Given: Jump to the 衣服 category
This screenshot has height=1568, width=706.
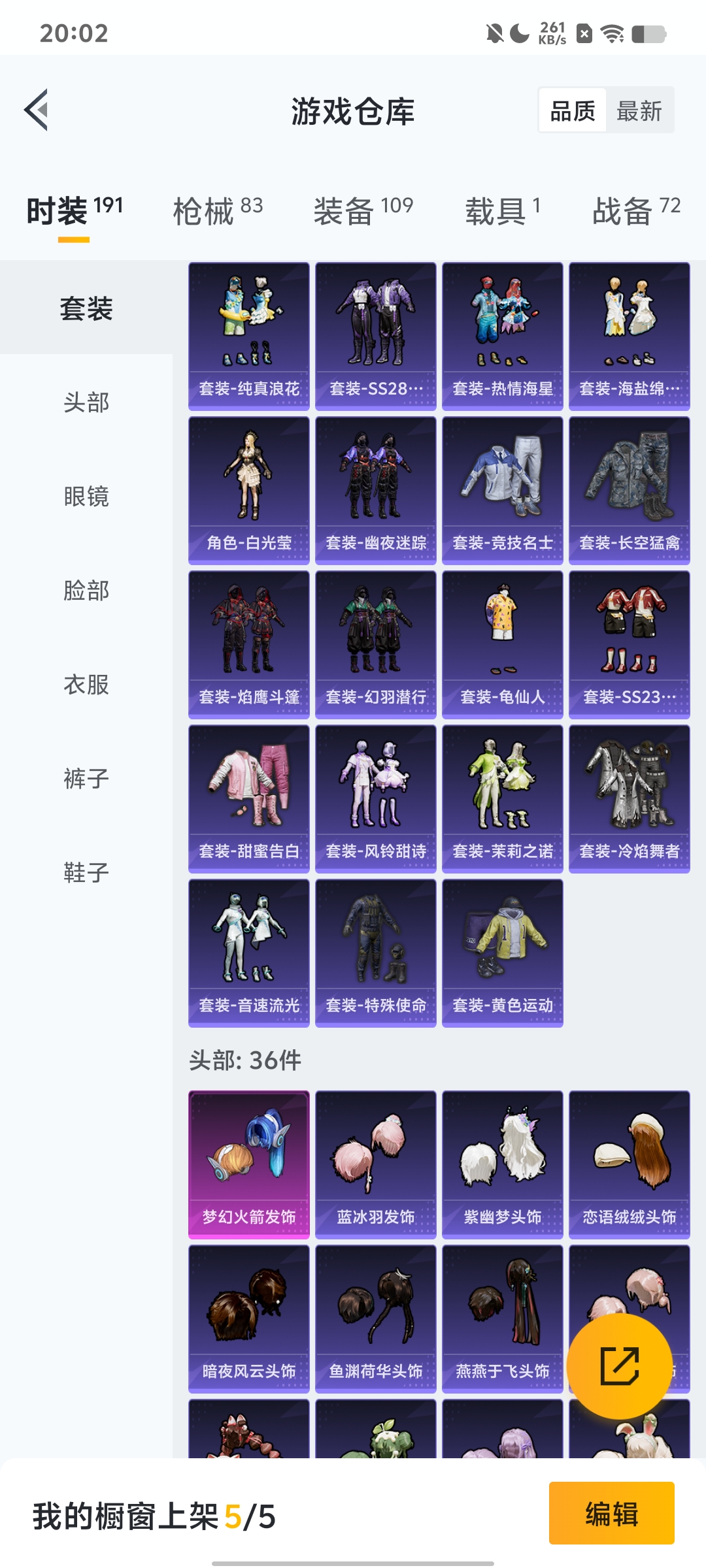Looking at the screenshot, I should coord(86,685).
